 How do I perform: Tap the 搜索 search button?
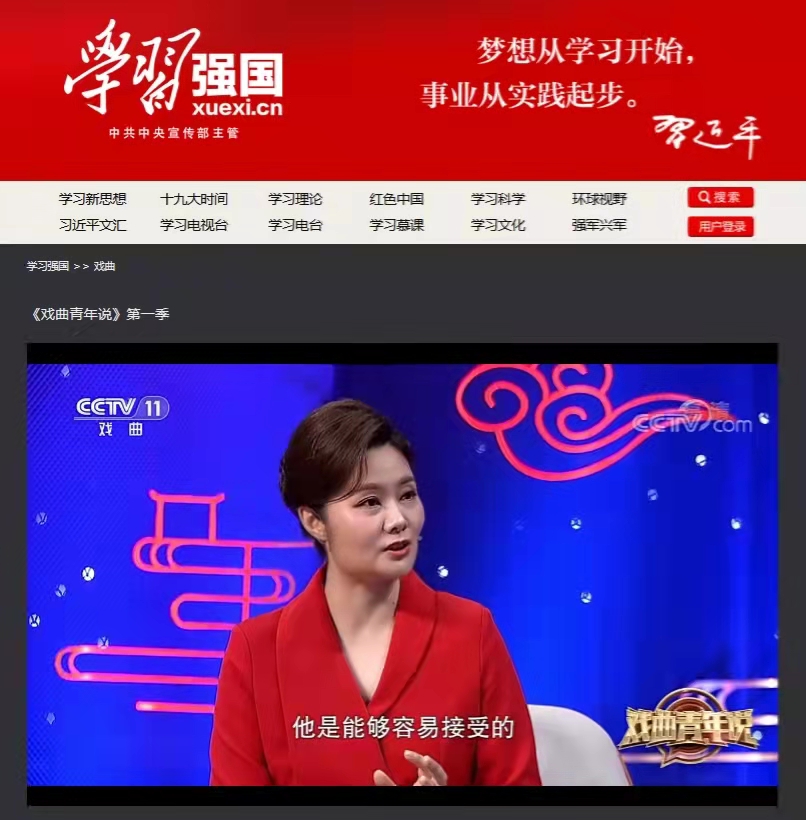[720, 198]
